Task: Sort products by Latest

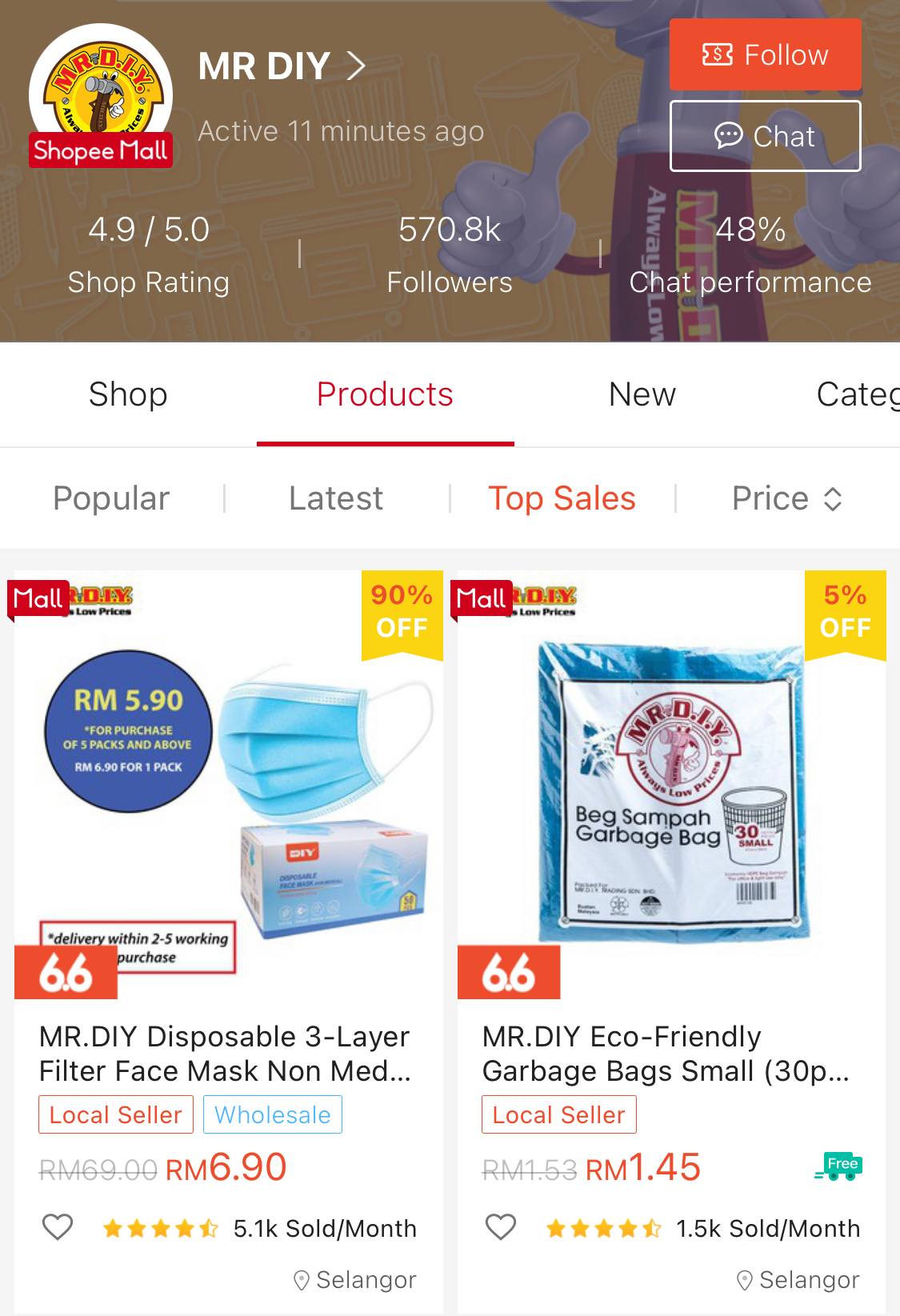Action: coord(336,498)
